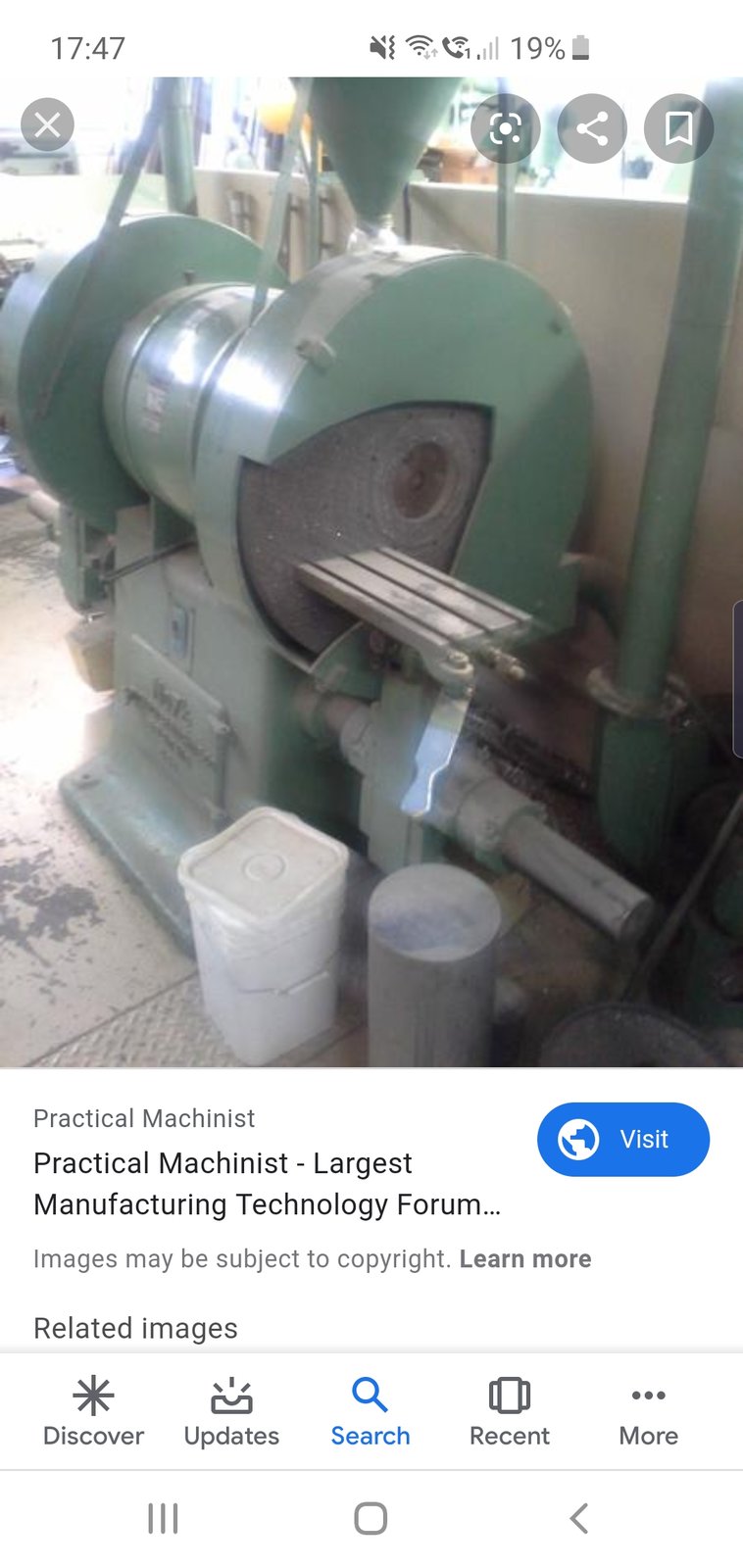The width and height of the screenshot is (743, 1568).
Task: Open Learn more about image copyright
Action: click(x=524, y=1258)
